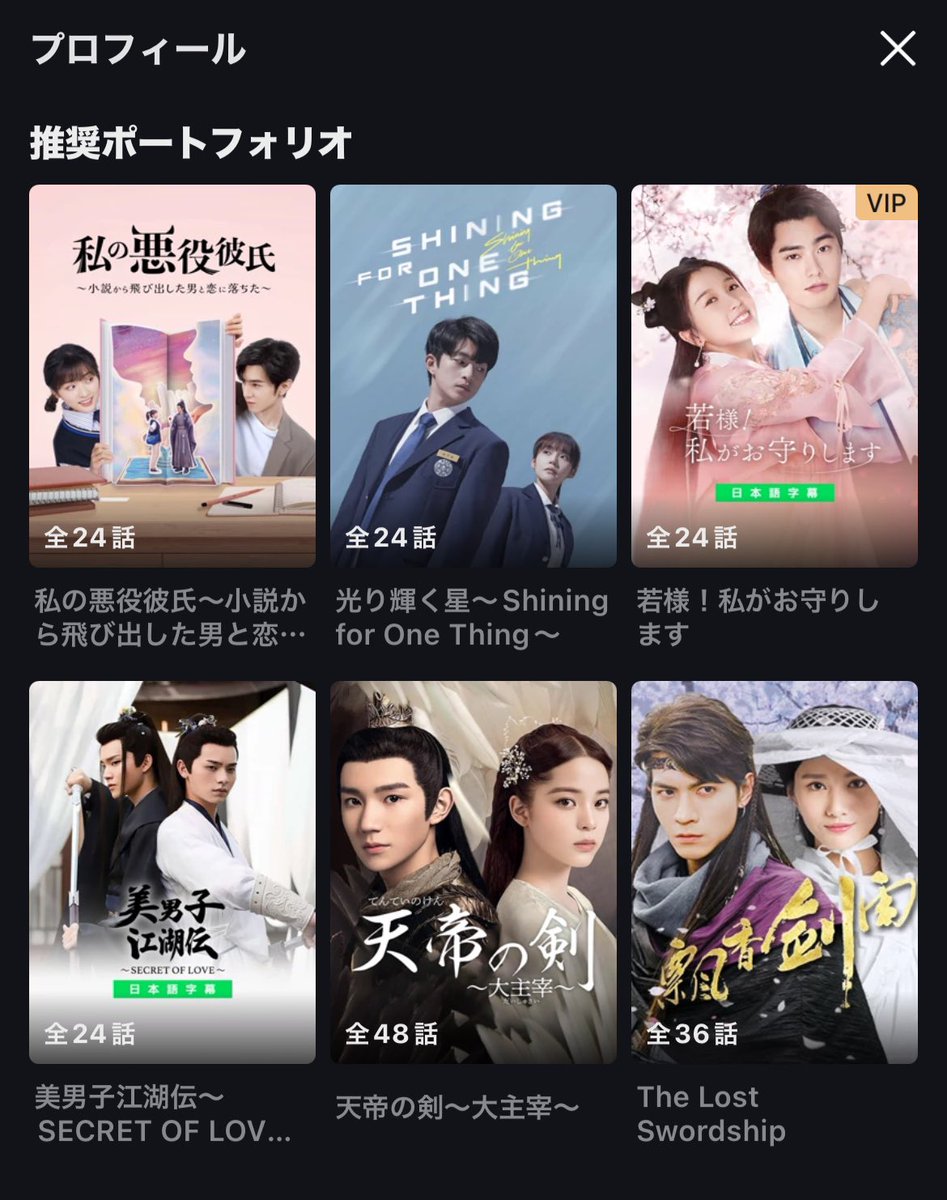Select the VIP drama 若様！私がお守りします
The width and height of the screenshot is (947, 1200).
[x=774, y=376]
